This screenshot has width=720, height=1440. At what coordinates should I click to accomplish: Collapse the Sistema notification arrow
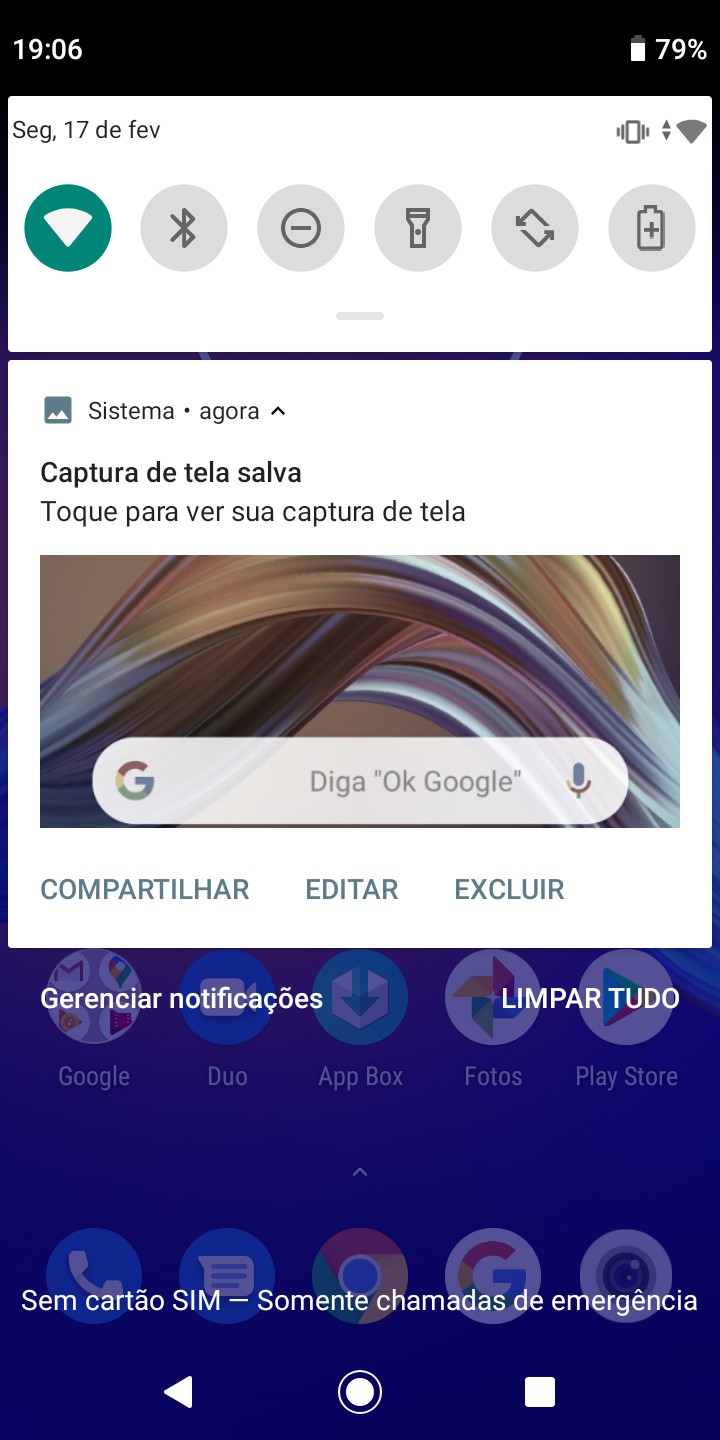coord(278,411)
